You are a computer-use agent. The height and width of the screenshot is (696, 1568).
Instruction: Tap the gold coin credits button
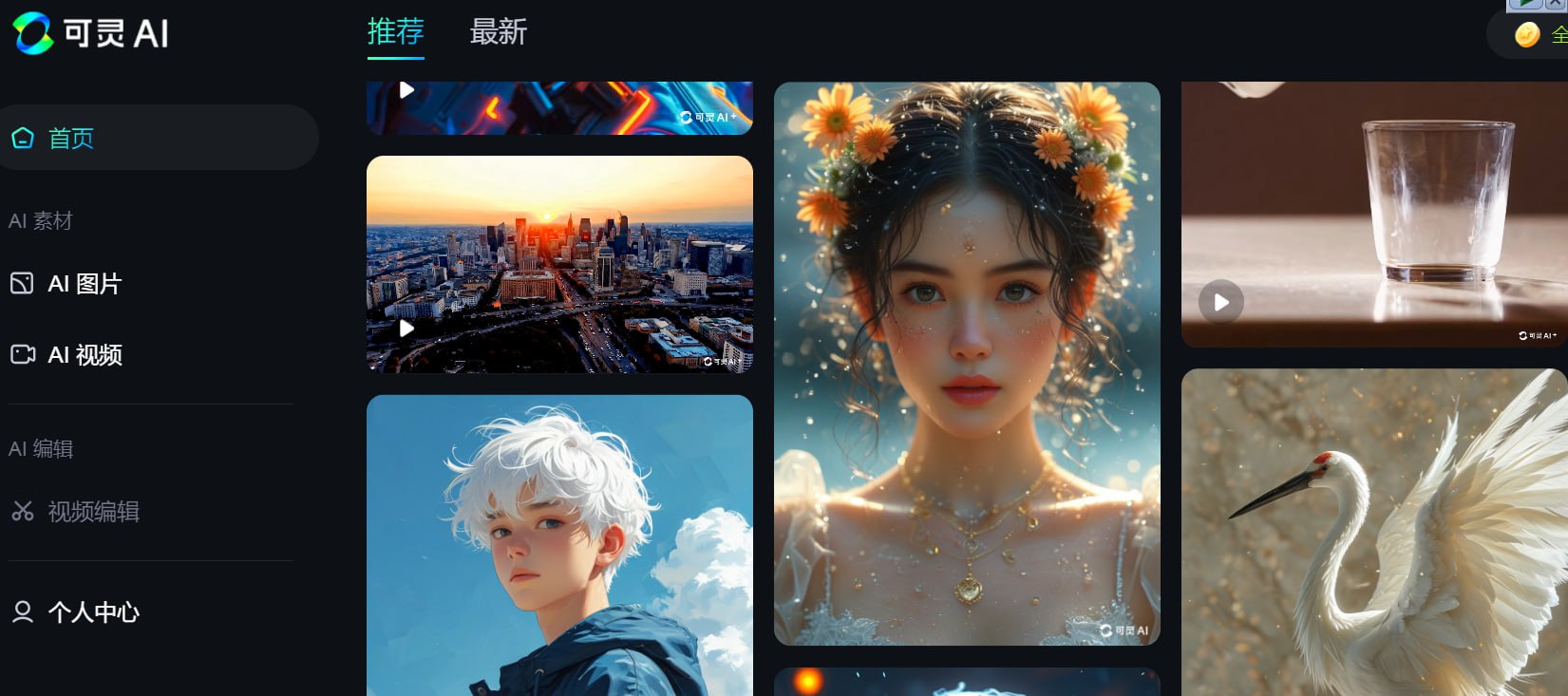click(1527, 35)
